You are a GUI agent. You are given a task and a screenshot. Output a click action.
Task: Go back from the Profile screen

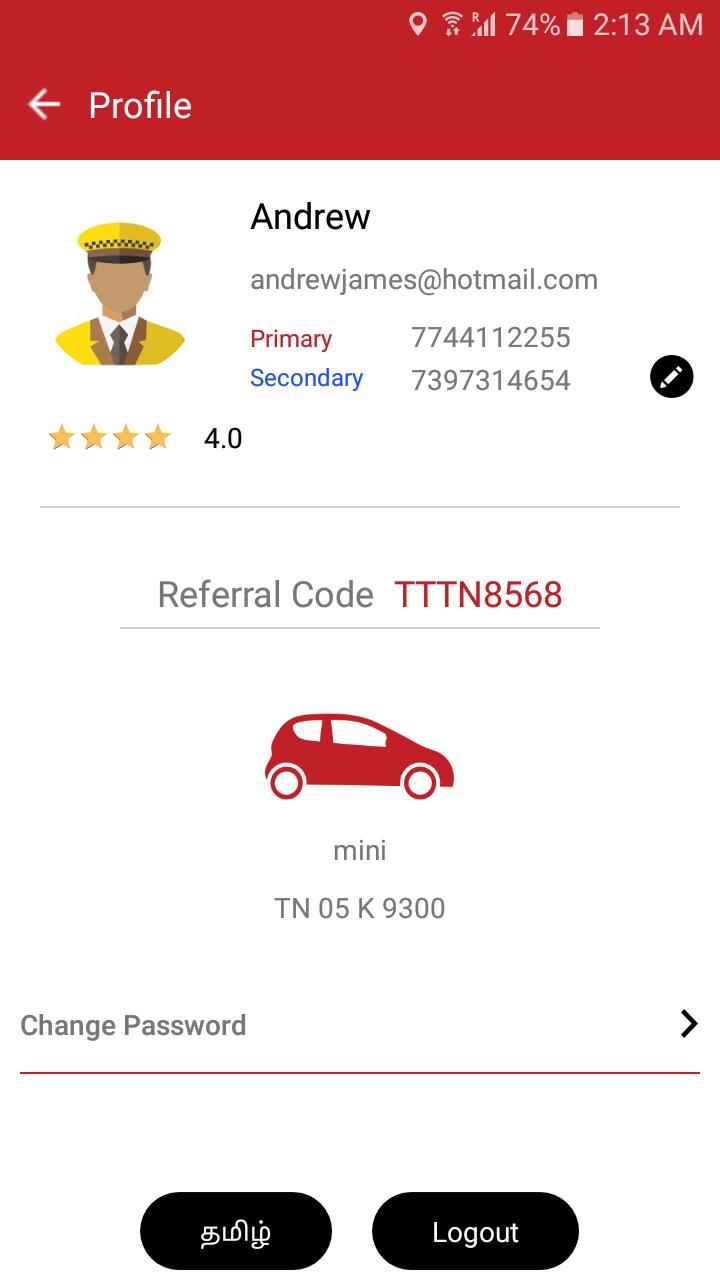tap(44, 104)
